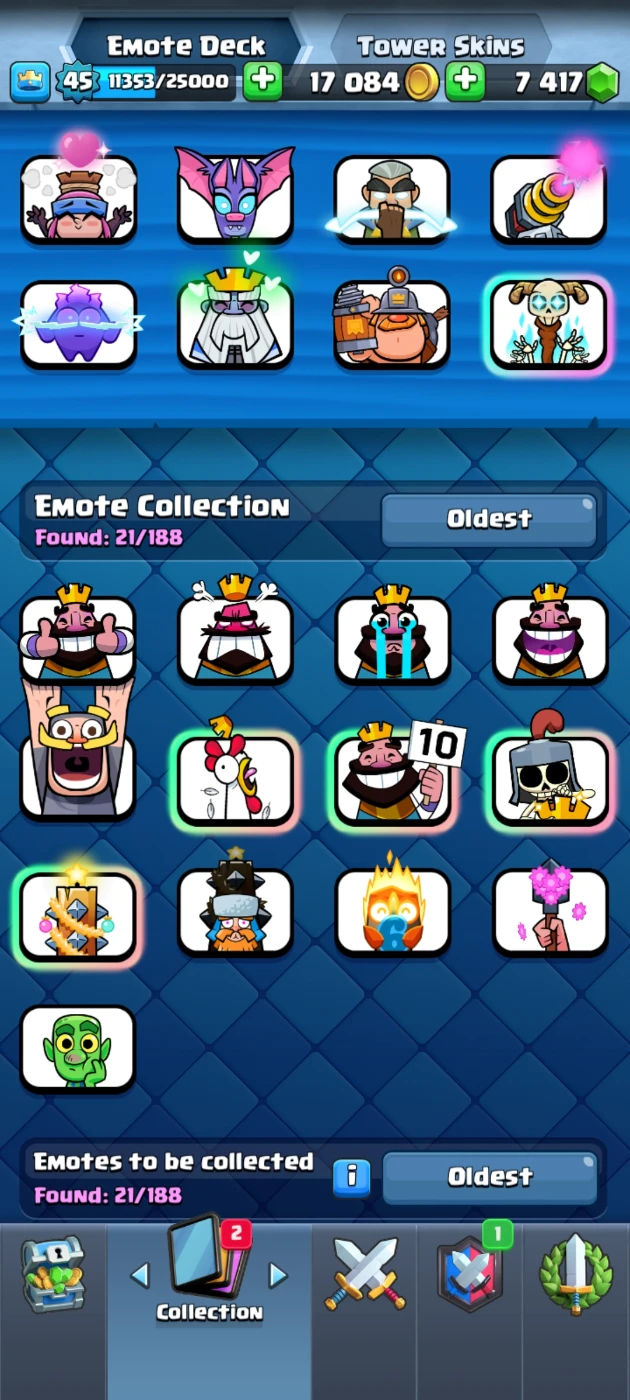Buy experience with the green plus button

pyautogui.click(x=262, y=82)
